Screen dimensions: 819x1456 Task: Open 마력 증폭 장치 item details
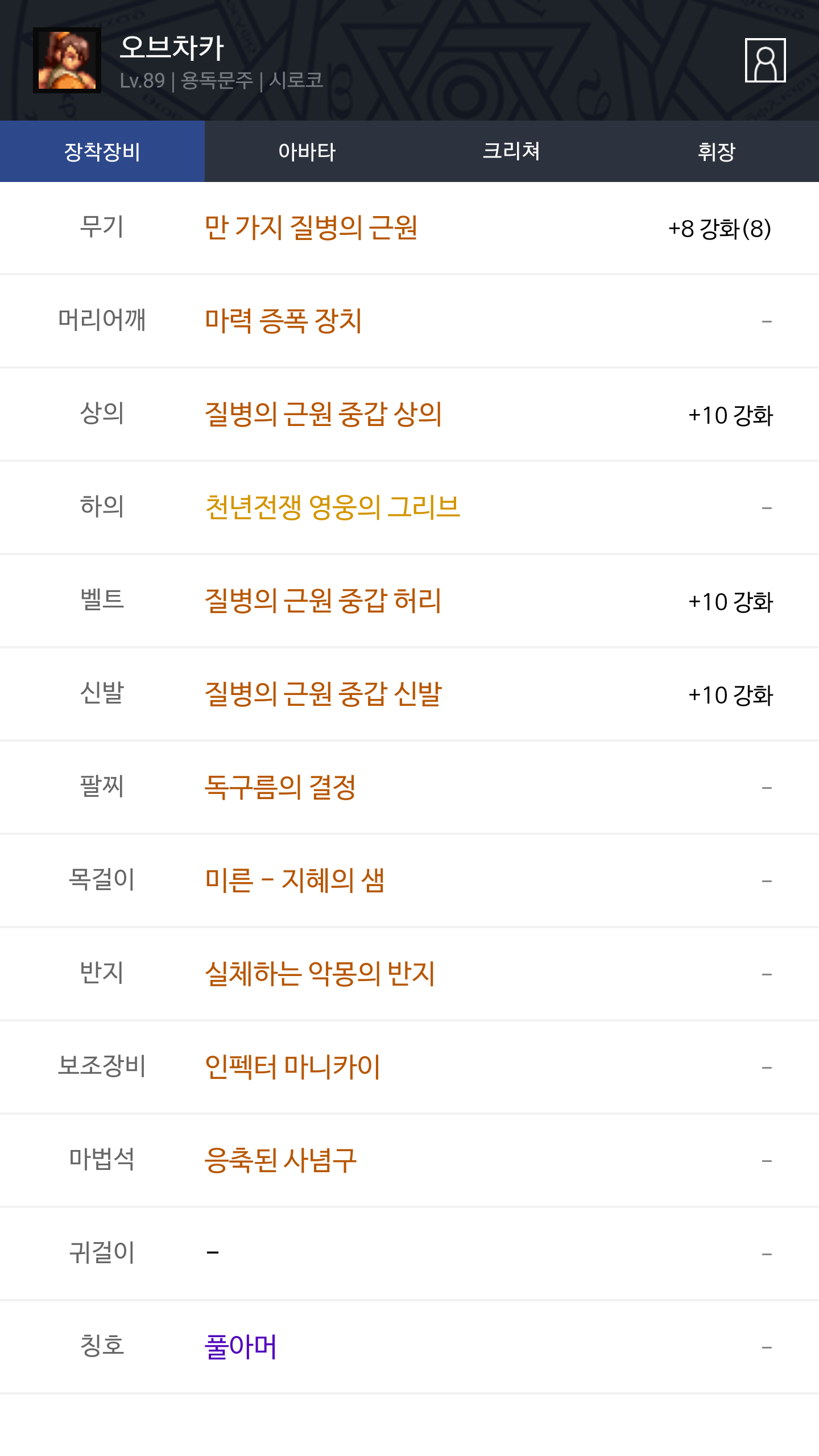tap(283, 321)
